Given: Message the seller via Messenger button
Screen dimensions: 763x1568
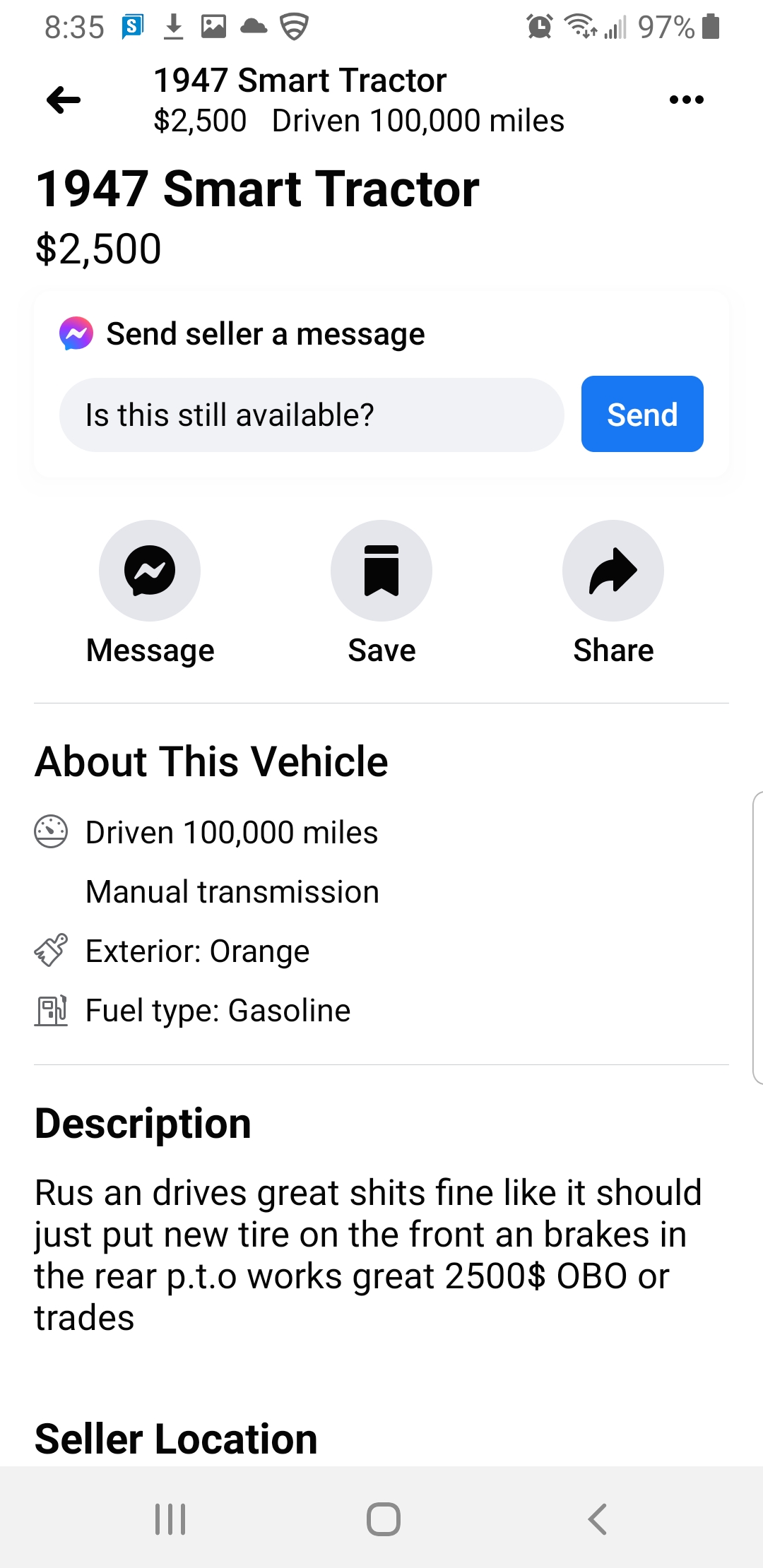Looking at the screenshot, I should pyautogui.click(x=150, y=571).
